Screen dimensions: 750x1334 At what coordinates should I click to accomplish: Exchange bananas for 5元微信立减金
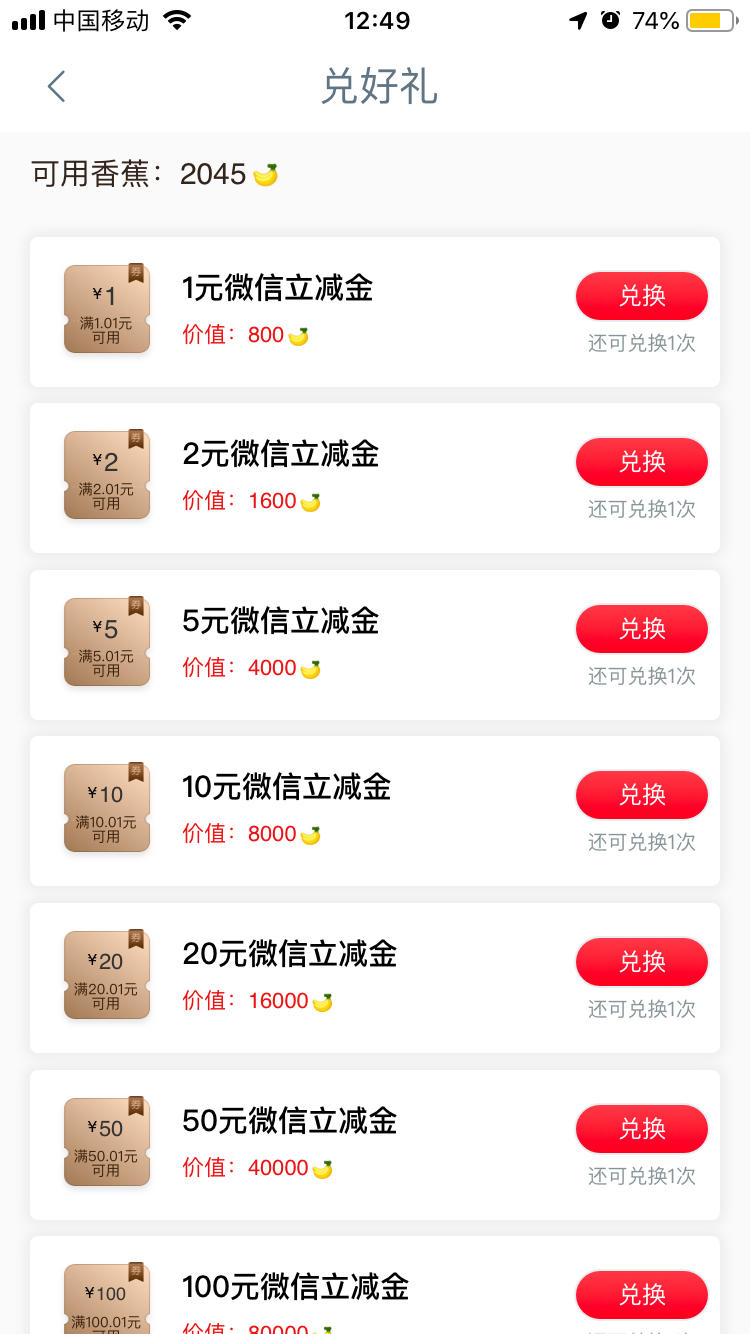[x=642, y=629]
